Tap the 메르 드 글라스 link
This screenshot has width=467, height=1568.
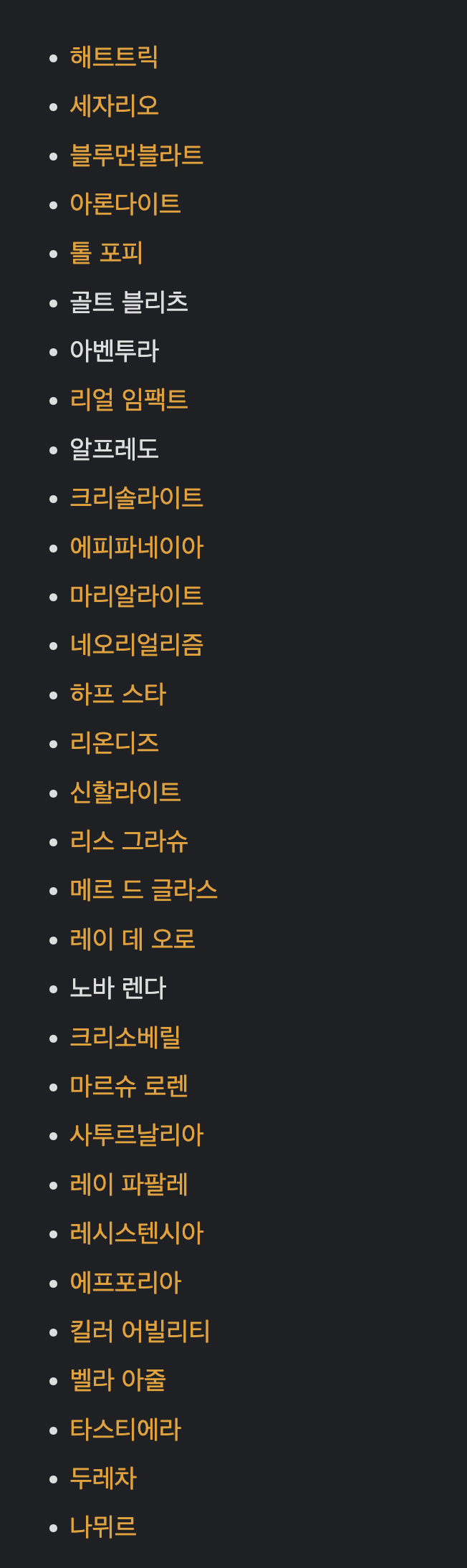[x=143, y=890]
